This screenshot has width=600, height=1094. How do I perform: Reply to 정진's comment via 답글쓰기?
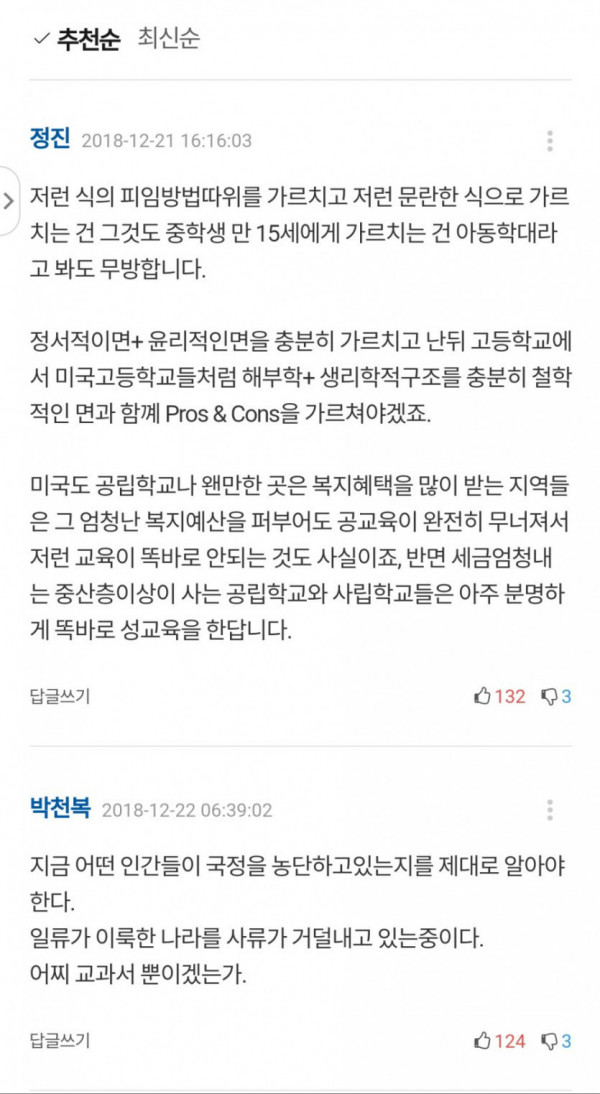(x=59, y=696)
